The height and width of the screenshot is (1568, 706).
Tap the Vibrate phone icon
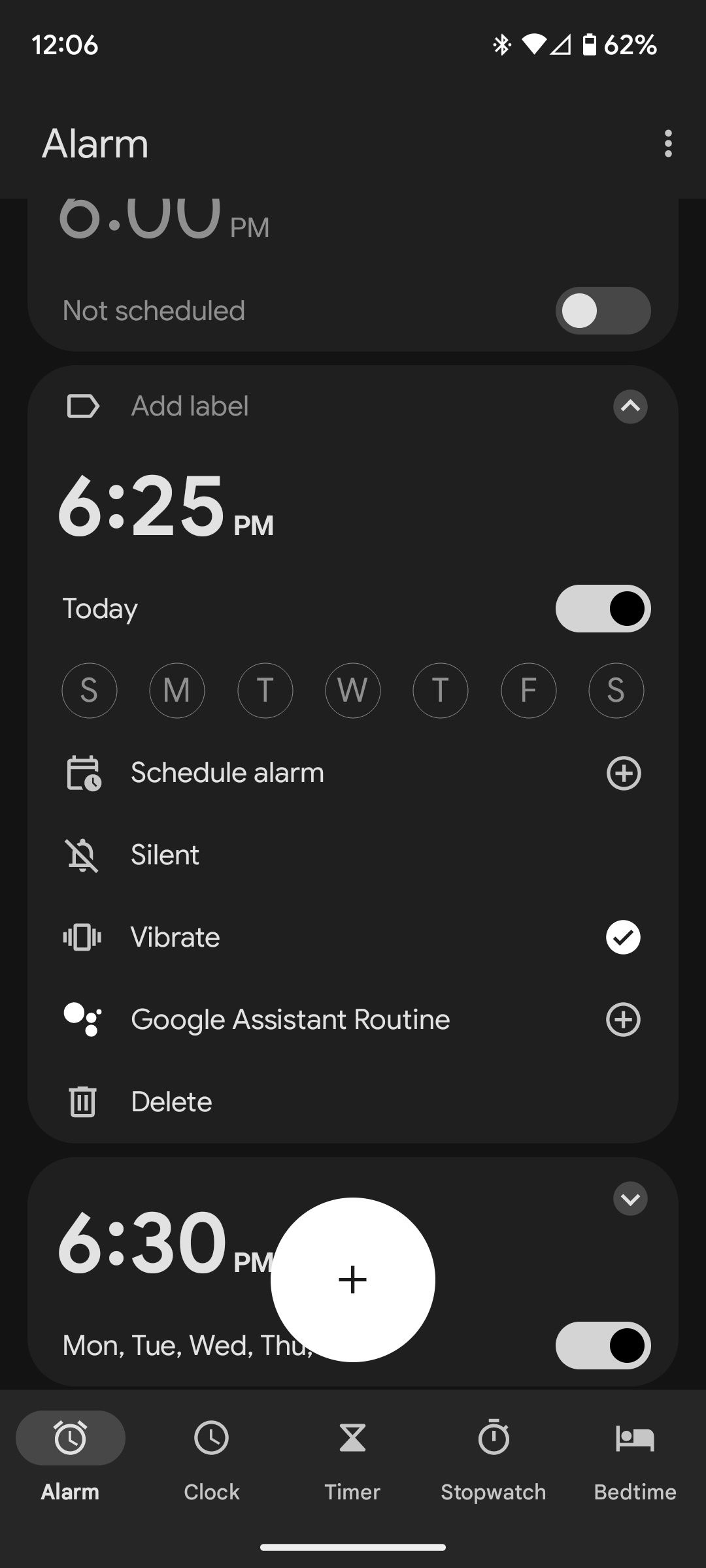(82, 937)
